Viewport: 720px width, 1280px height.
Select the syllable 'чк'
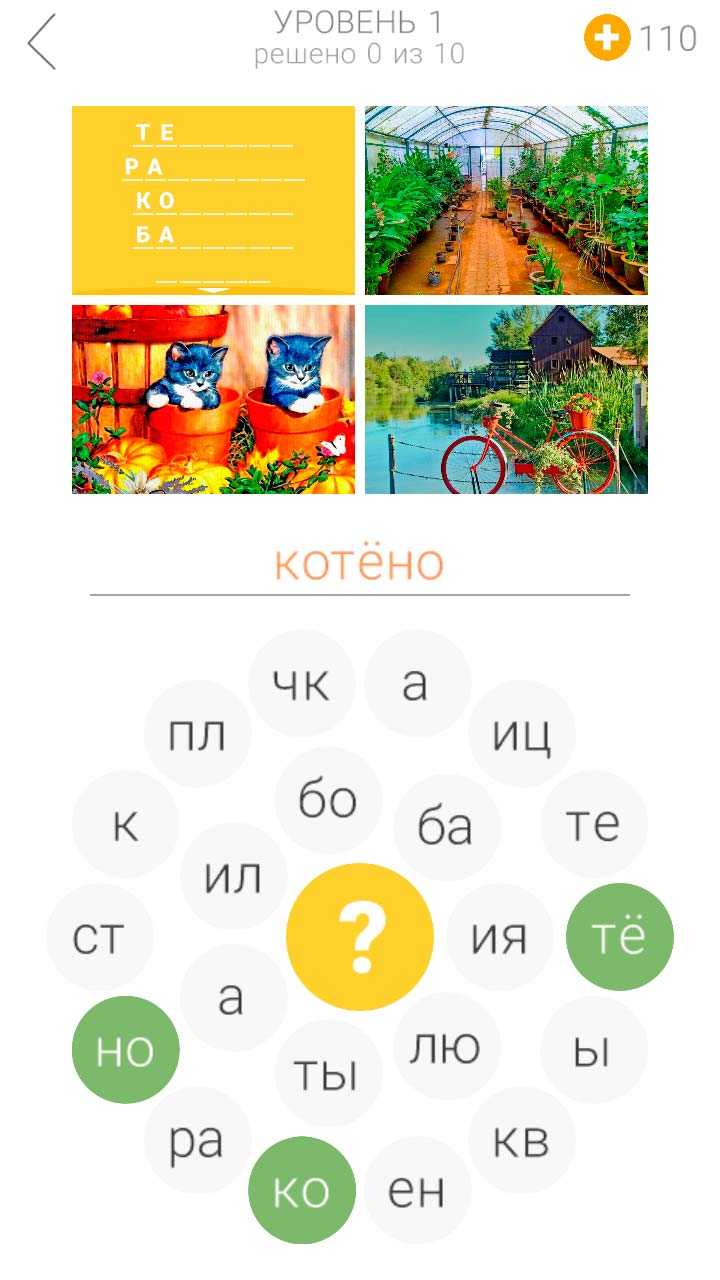(x=301, y=684)
